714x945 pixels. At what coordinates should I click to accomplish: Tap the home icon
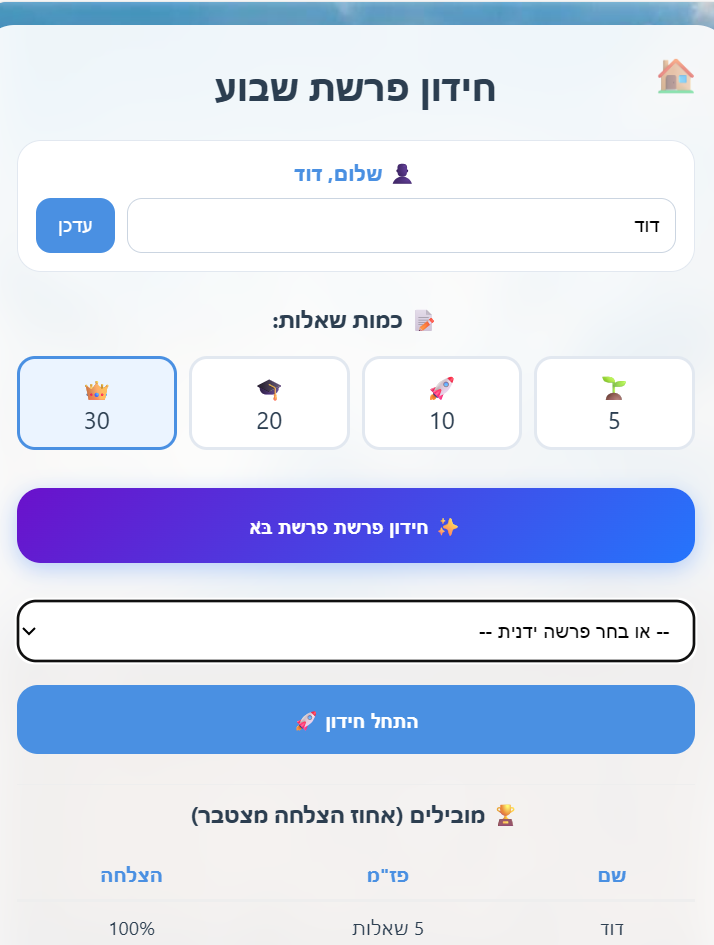(x=675, y=76)
